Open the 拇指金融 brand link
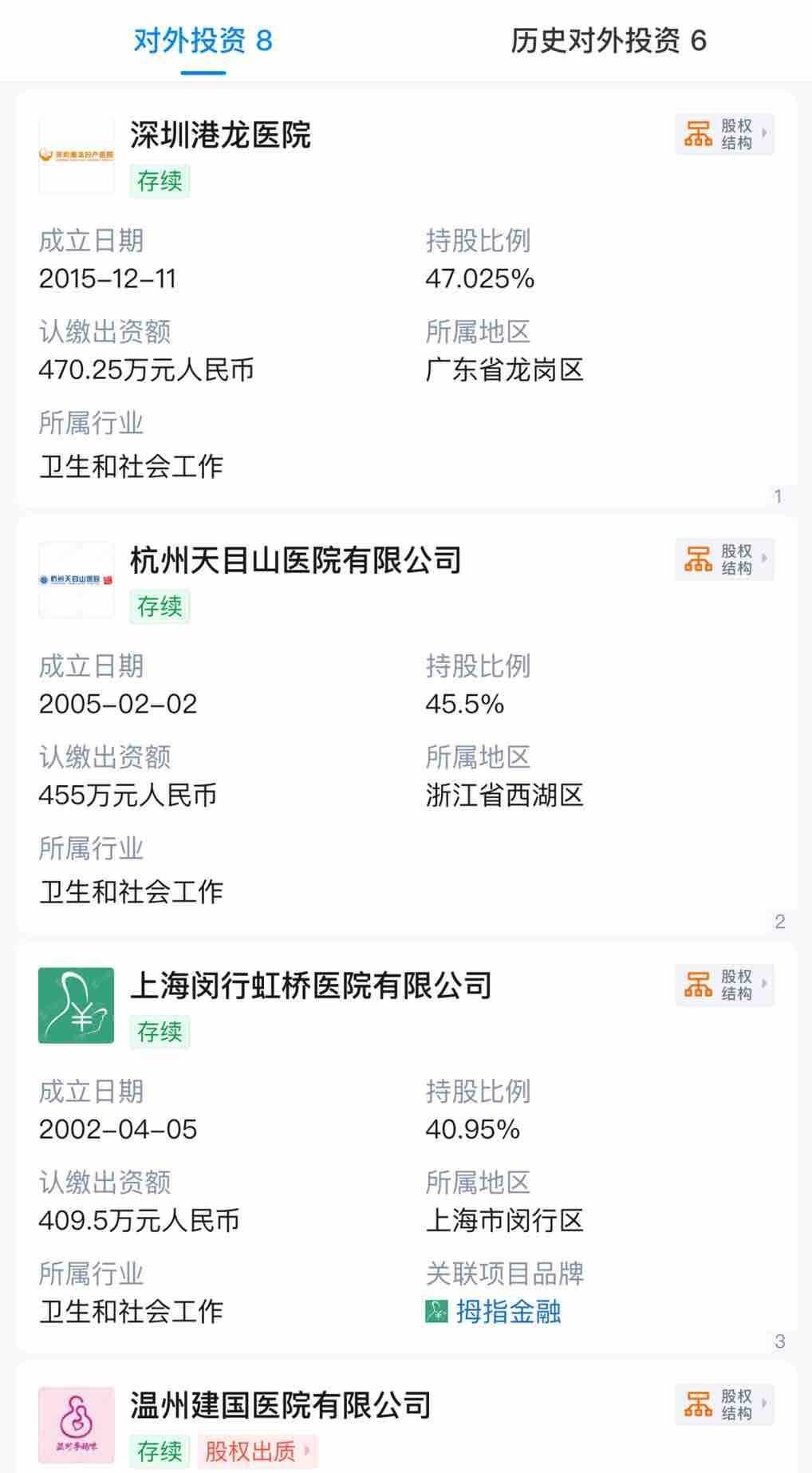This screenshot has height=1473, width=812. pos(494,1312)
